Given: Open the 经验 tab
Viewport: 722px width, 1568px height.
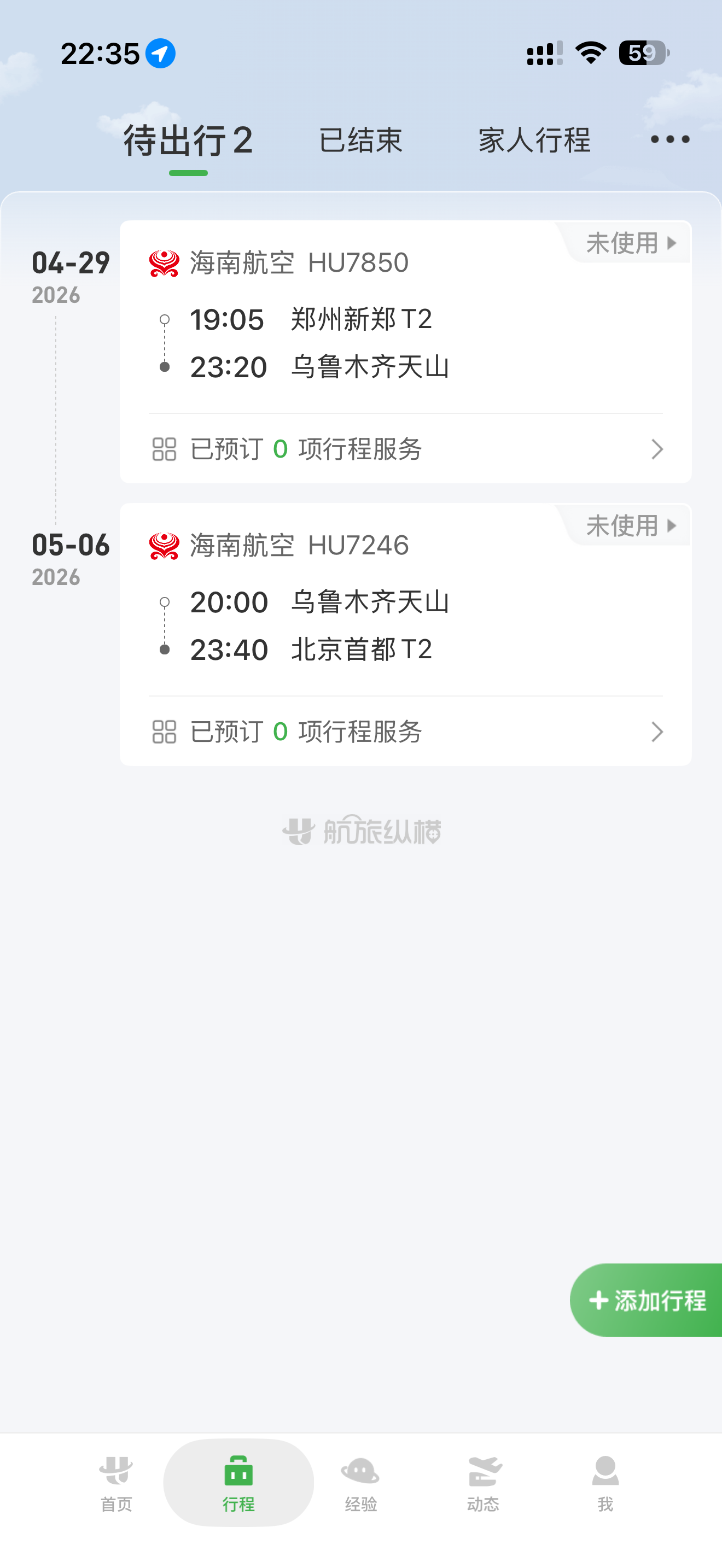Looking at the screenshot, I should (360, 1483).
